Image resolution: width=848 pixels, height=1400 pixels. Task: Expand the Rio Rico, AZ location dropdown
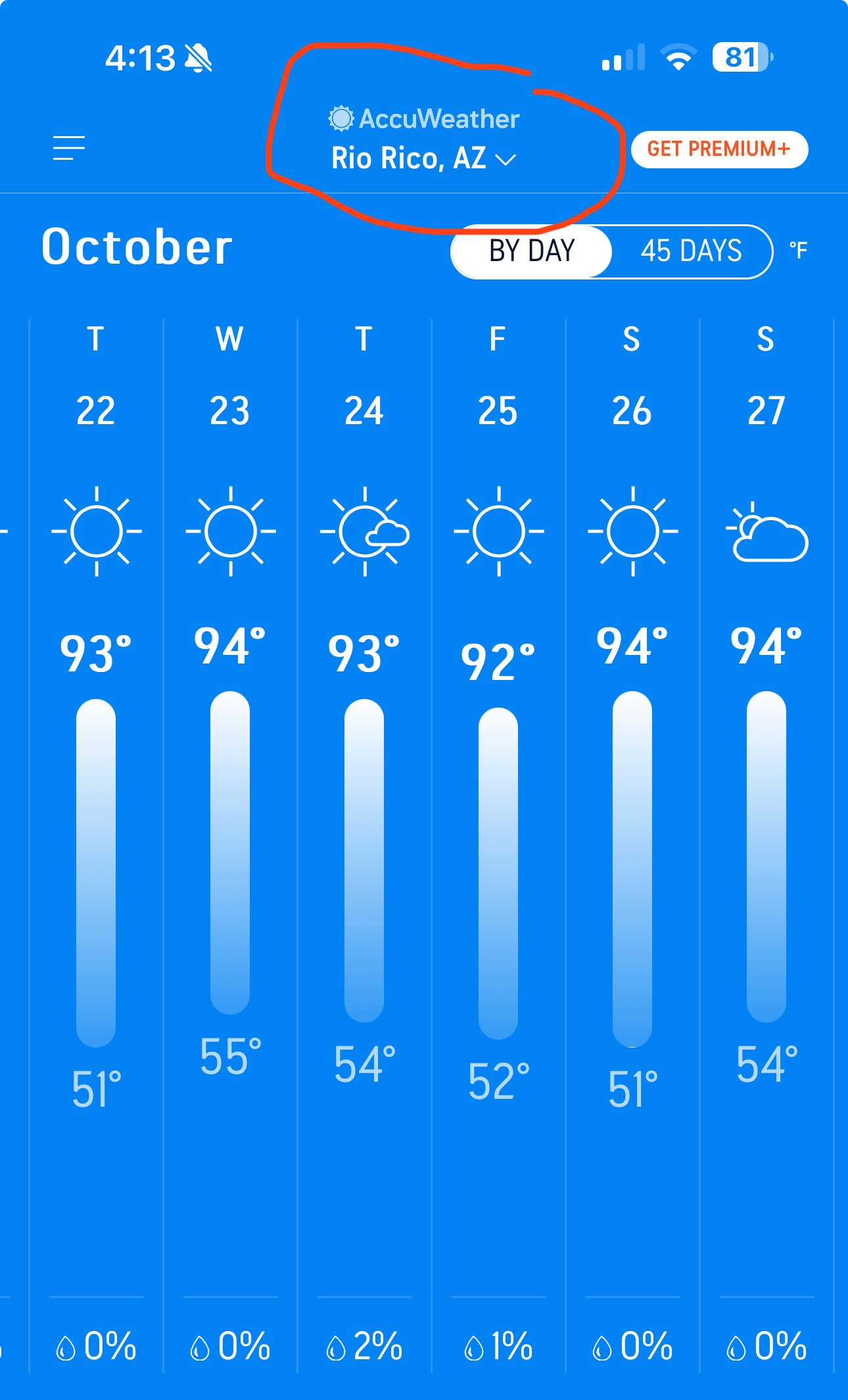click(423, 158)
